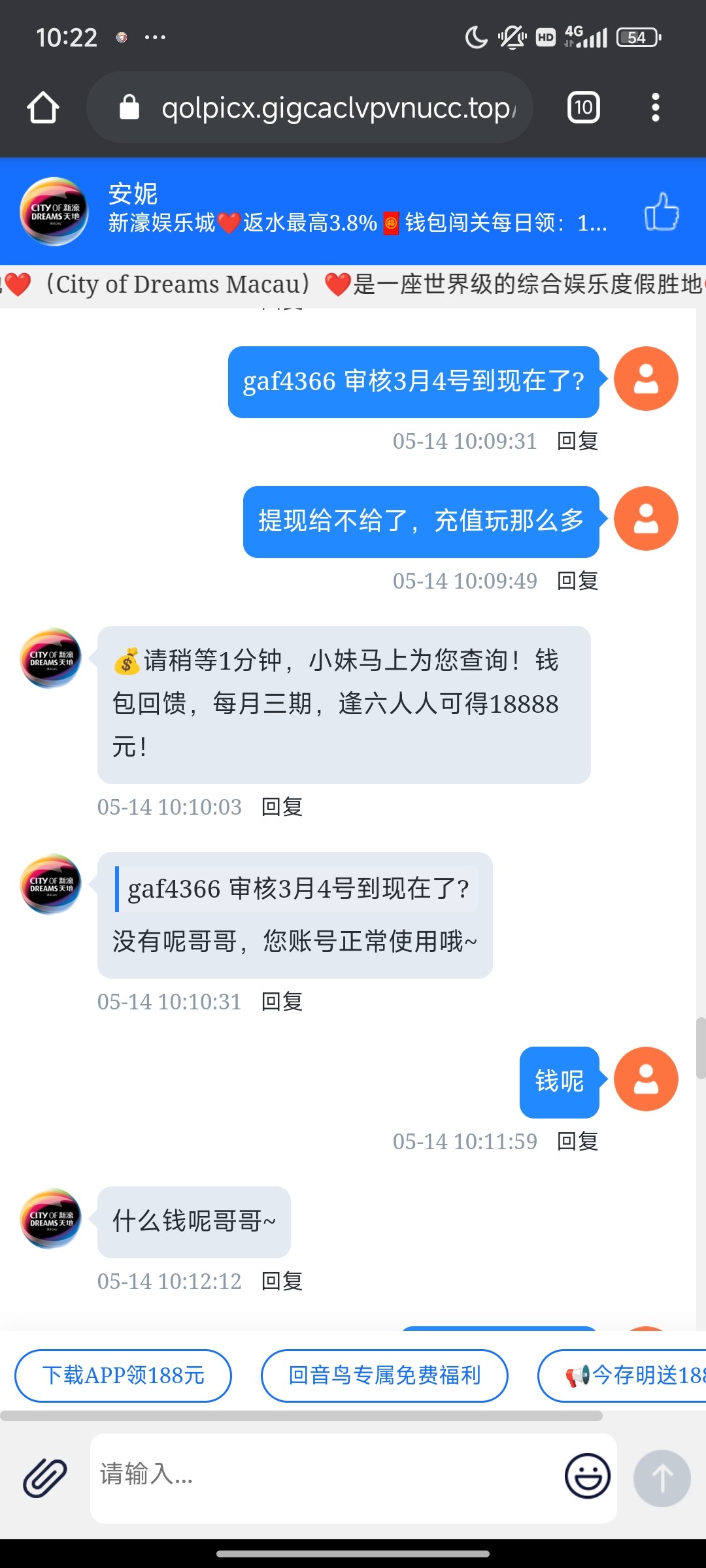Go to the browser home page
Image resolution: width=706 pixels, height=1568 pixels.
coord(43,108)
